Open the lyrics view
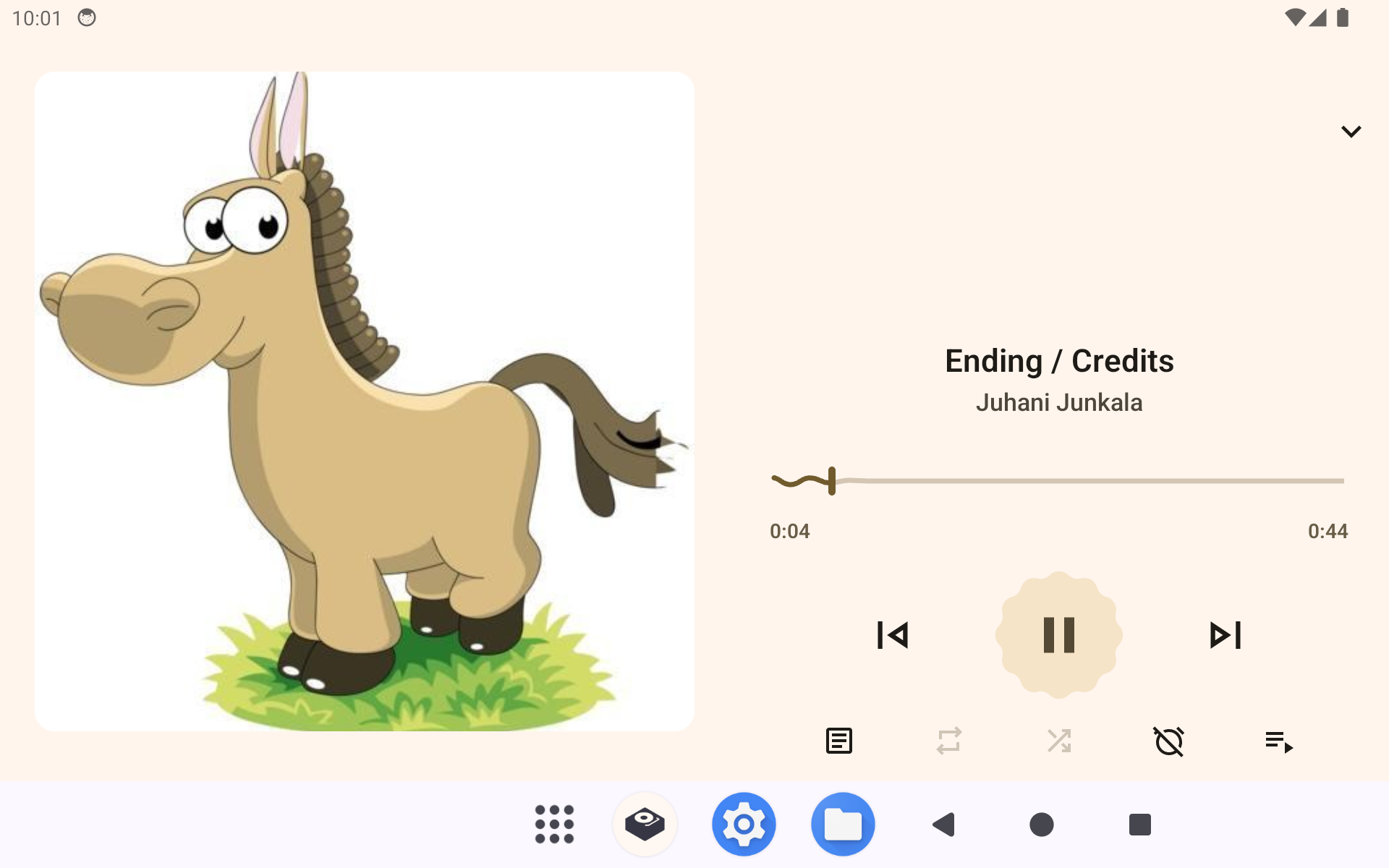Viewport: 1389px width, 868px height. pos(838,741)
